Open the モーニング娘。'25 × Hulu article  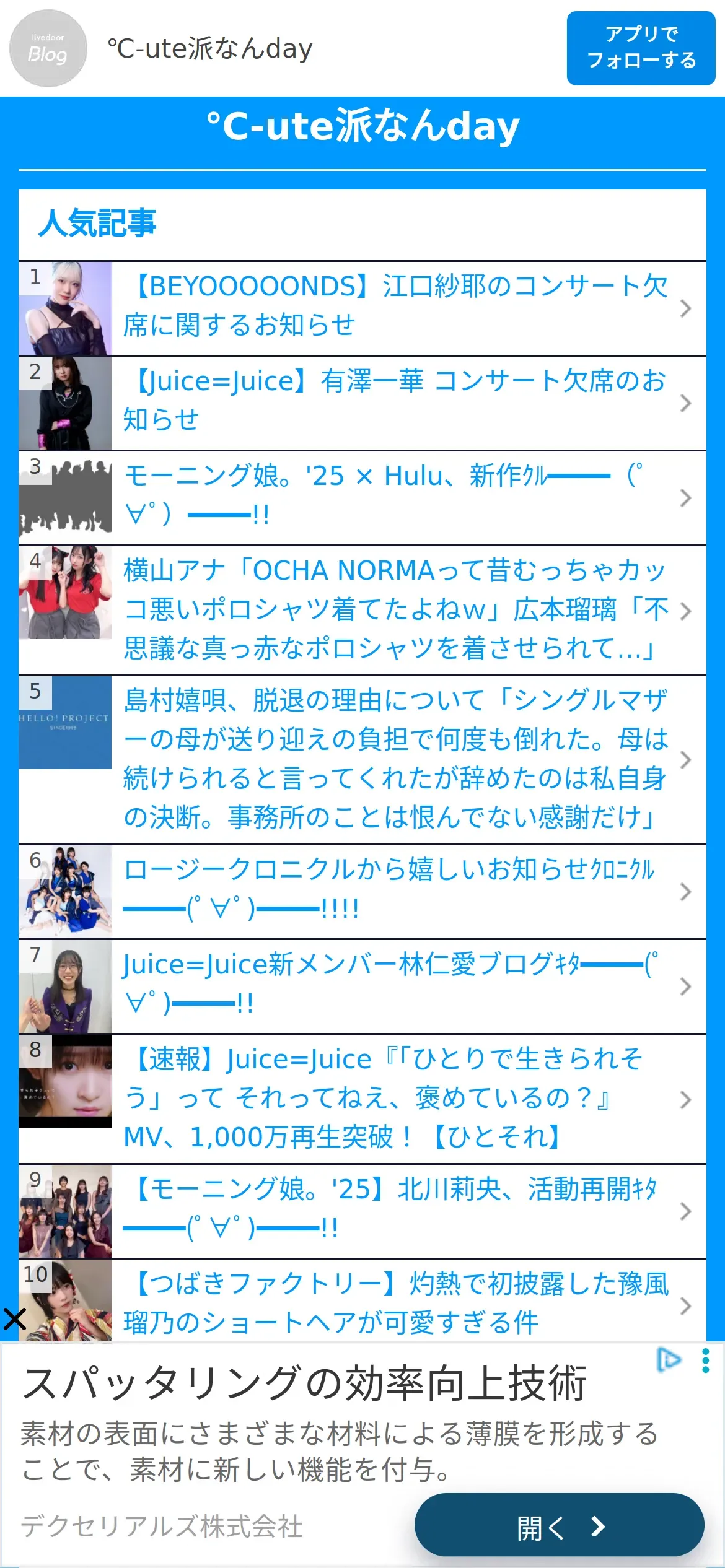click(395, 496)
